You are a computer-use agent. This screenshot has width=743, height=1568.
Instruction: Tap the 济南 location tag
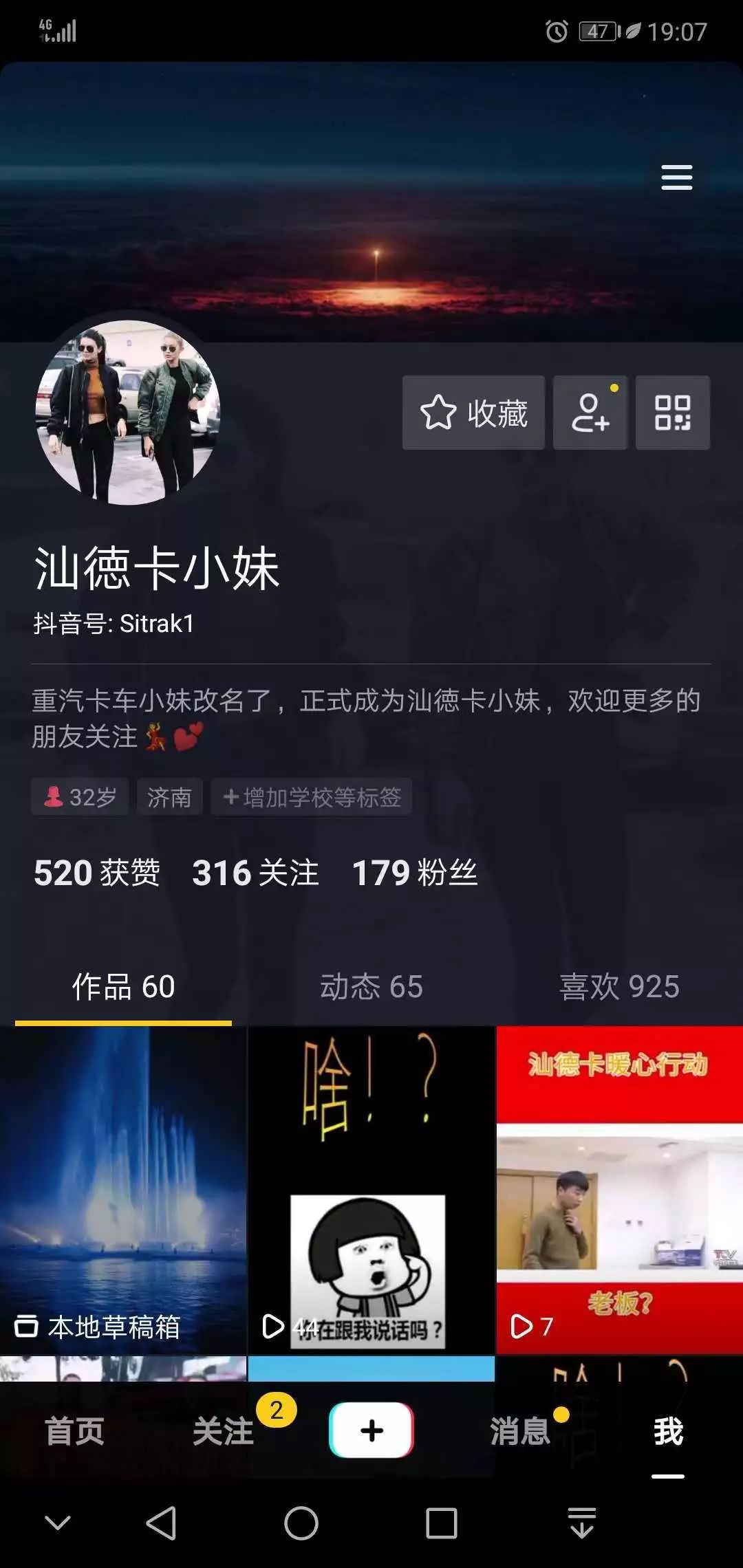pyautogui.click(x=169, y=797)
